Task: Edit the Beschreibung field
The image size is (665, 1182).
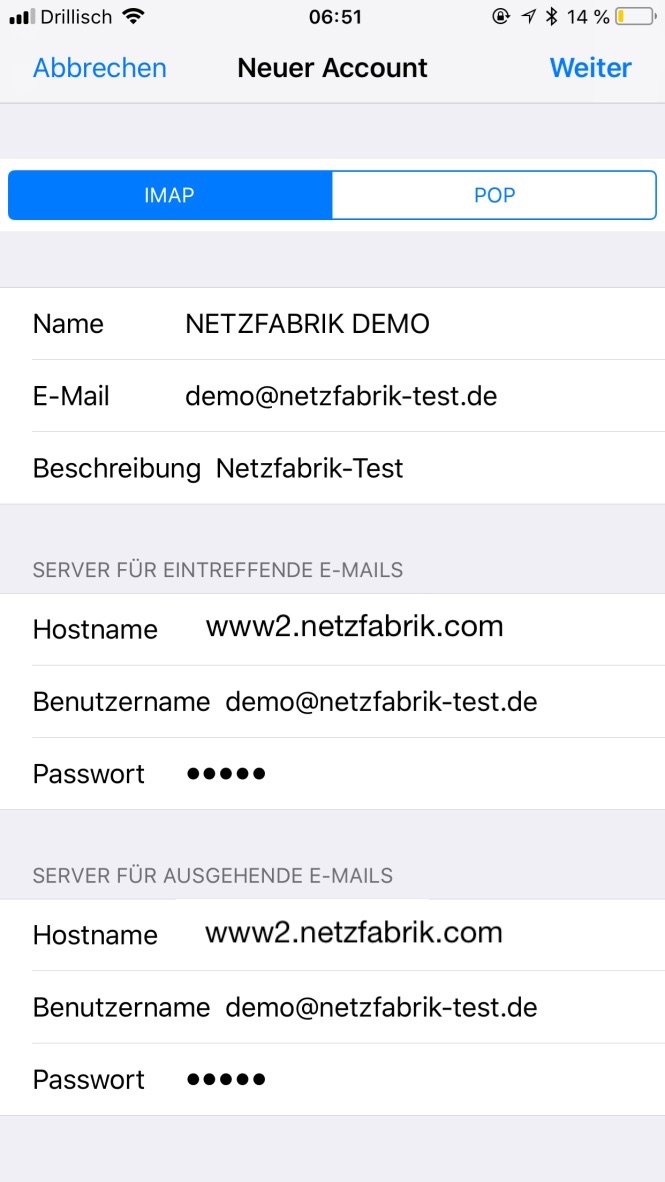Action: coord(332,468)
